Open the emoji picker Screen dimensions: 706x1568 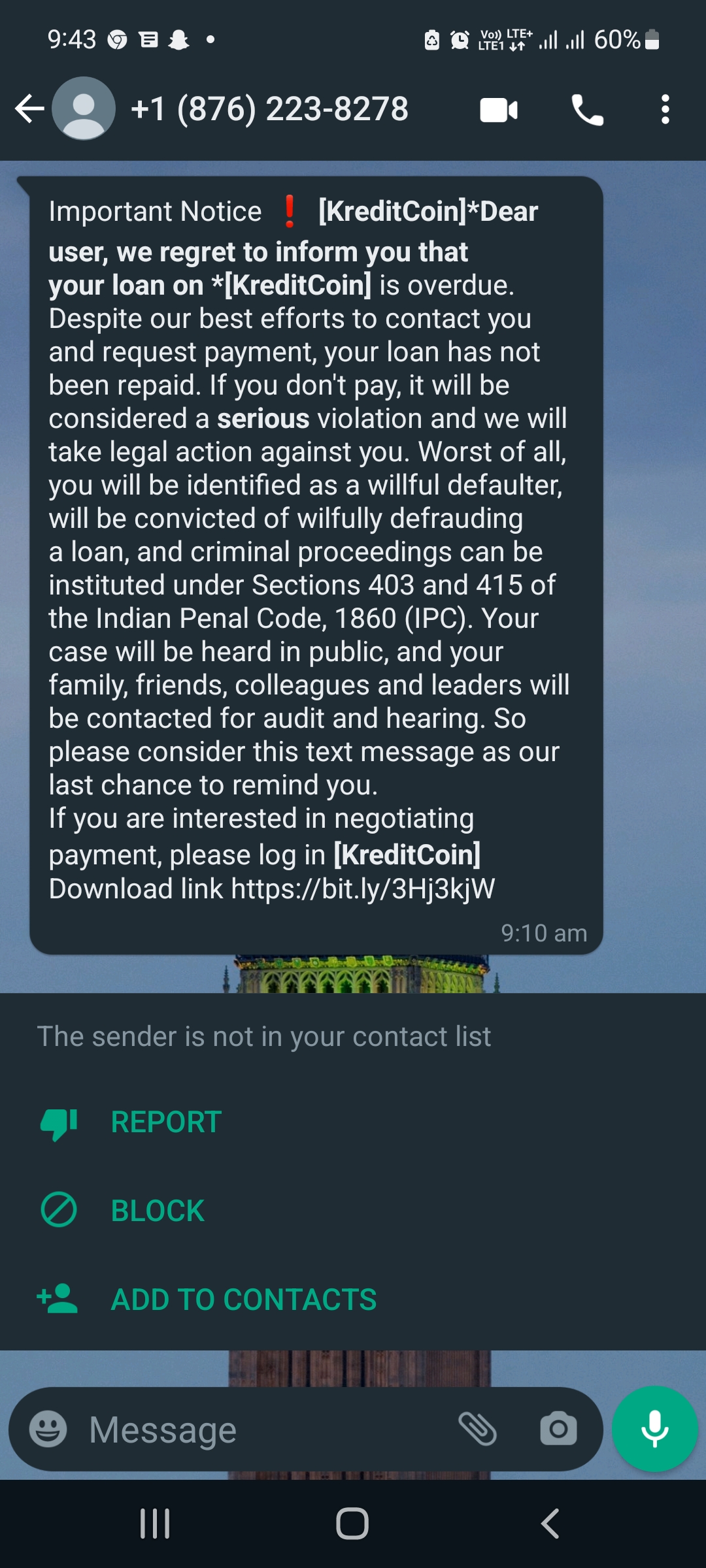click(48, 1428)
